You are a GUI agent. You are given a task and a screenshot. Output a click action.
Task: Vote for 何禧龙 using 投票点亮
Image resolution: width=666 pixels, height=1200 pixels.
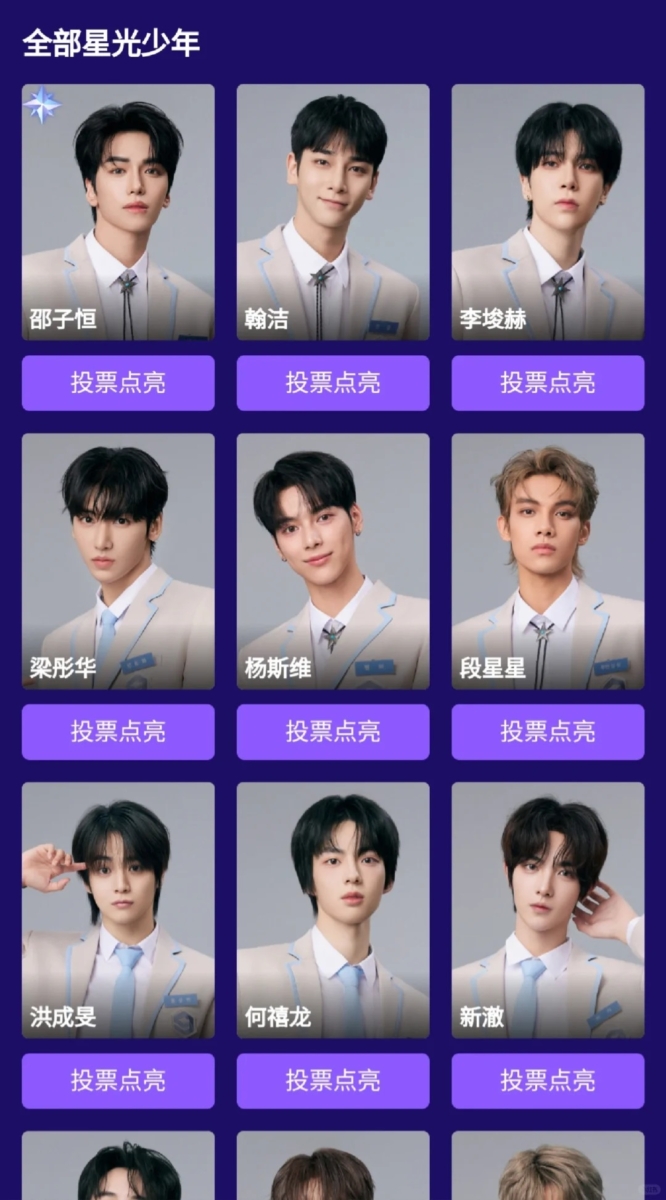333,1081
